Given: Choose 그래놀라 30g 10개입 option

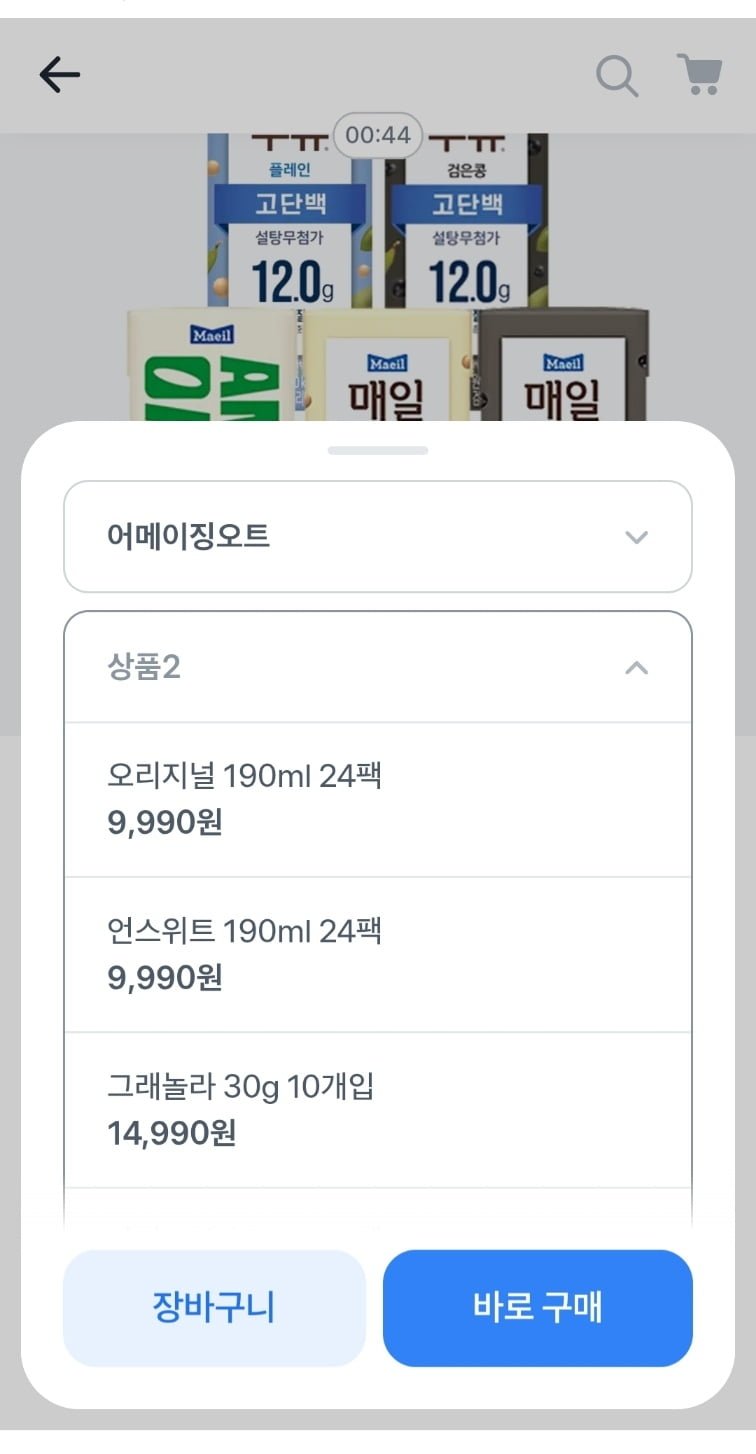Looking at the screenshot, I should coord(378,1109).
